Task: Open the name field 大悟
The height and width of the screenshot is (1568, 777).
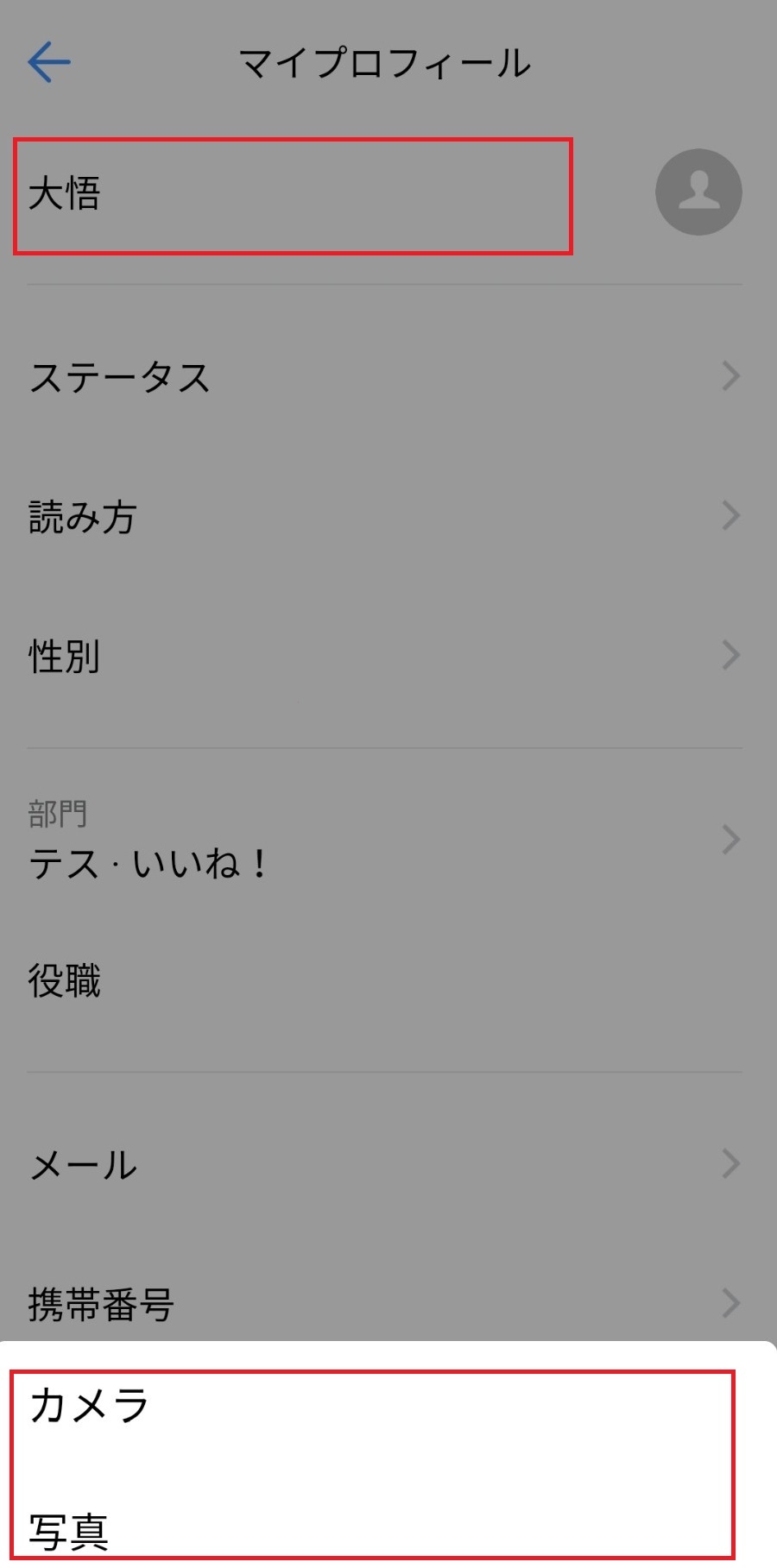Action: 292,195
